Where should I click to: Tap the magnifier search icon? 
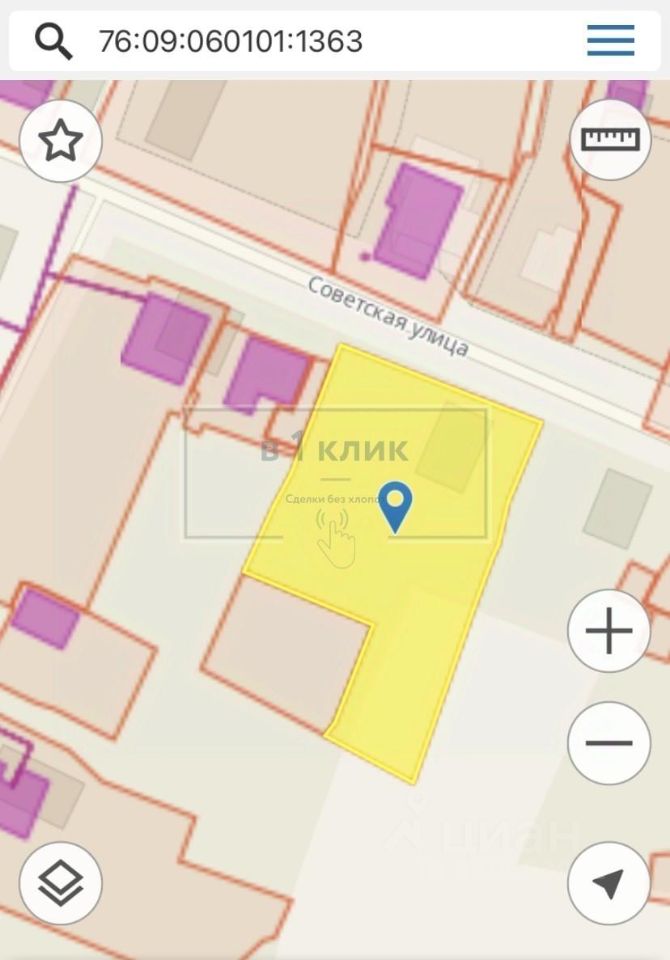point(53,41)
